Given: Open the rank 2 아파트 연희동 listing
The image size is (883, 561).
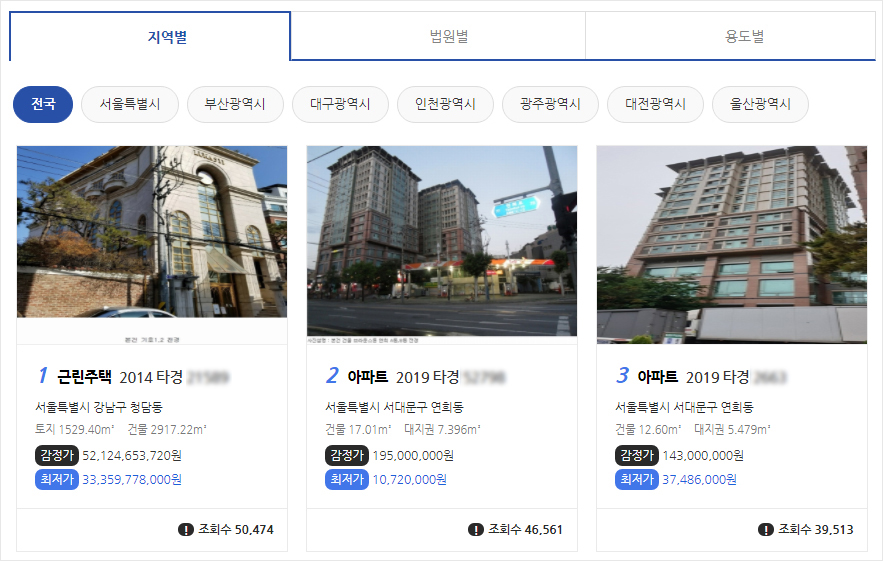Looking at the screenshot, I should (442, 376).
